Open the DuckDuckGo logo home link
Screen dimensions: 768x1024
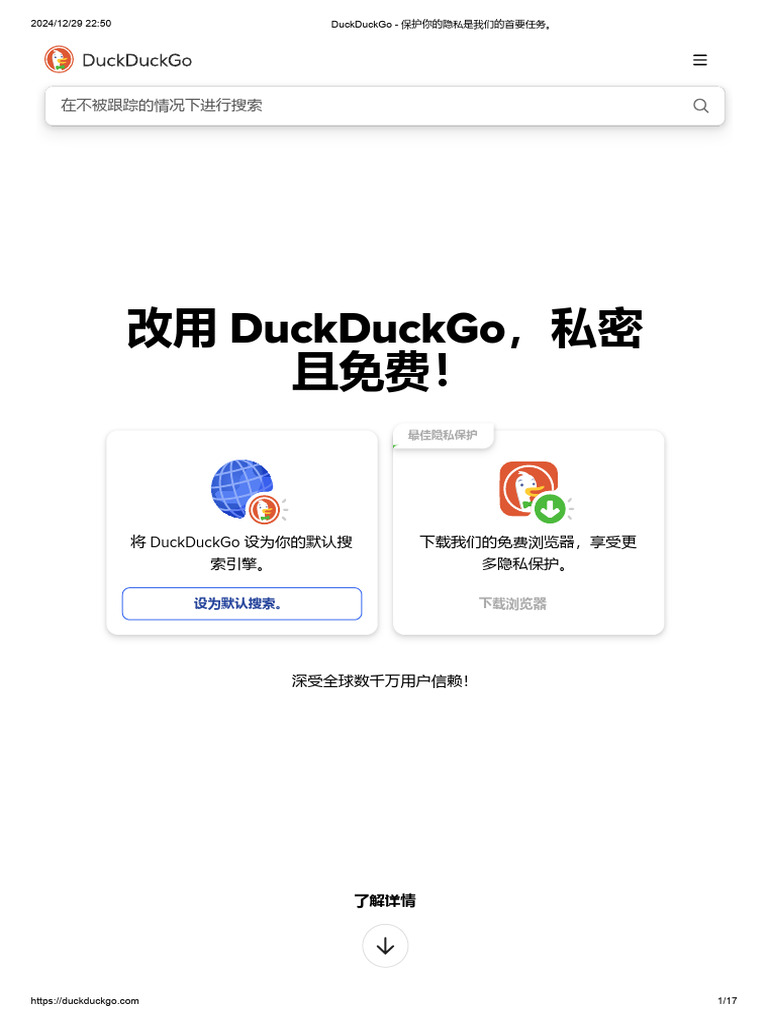pyautogui.click(x=118, y=60)
